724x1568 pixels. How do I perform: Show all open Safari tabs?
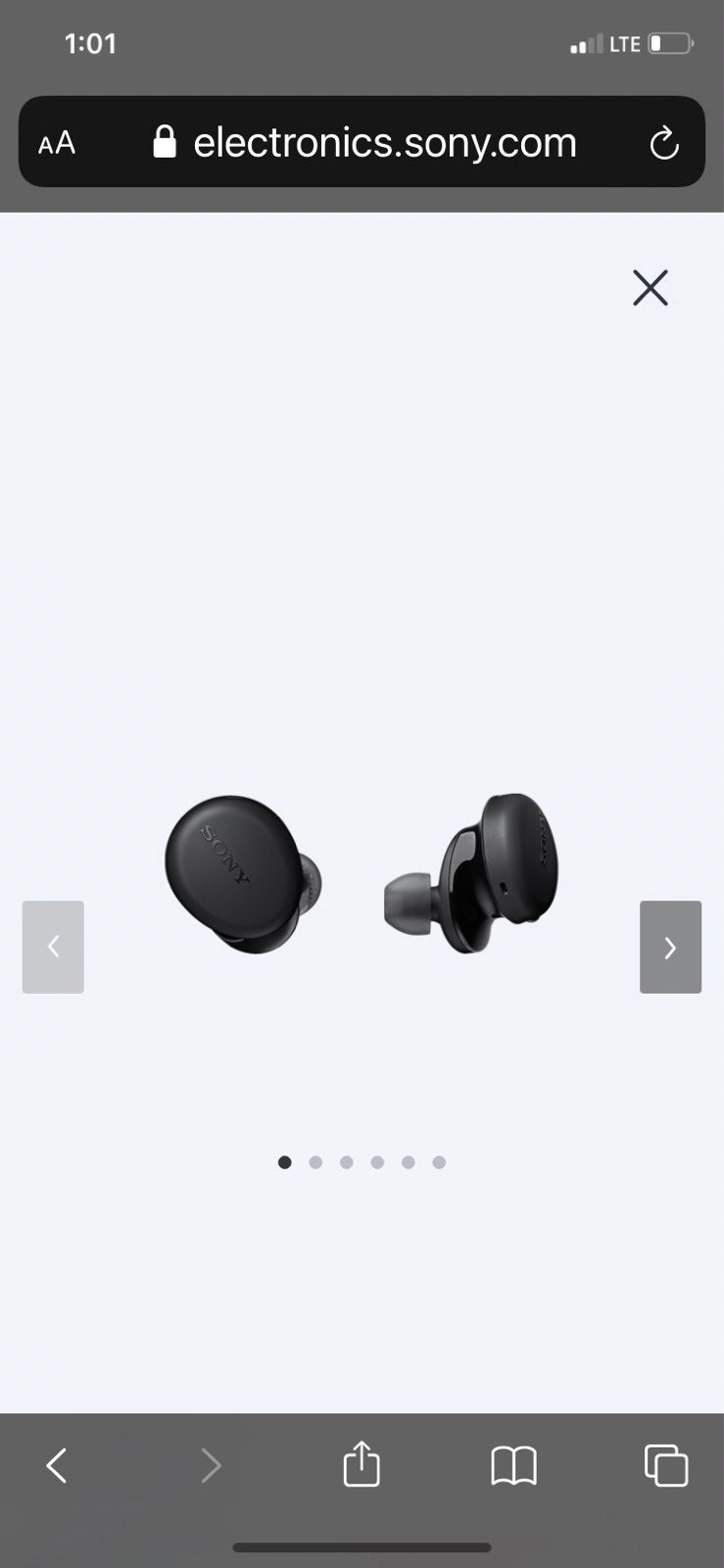pos(666,1466)
